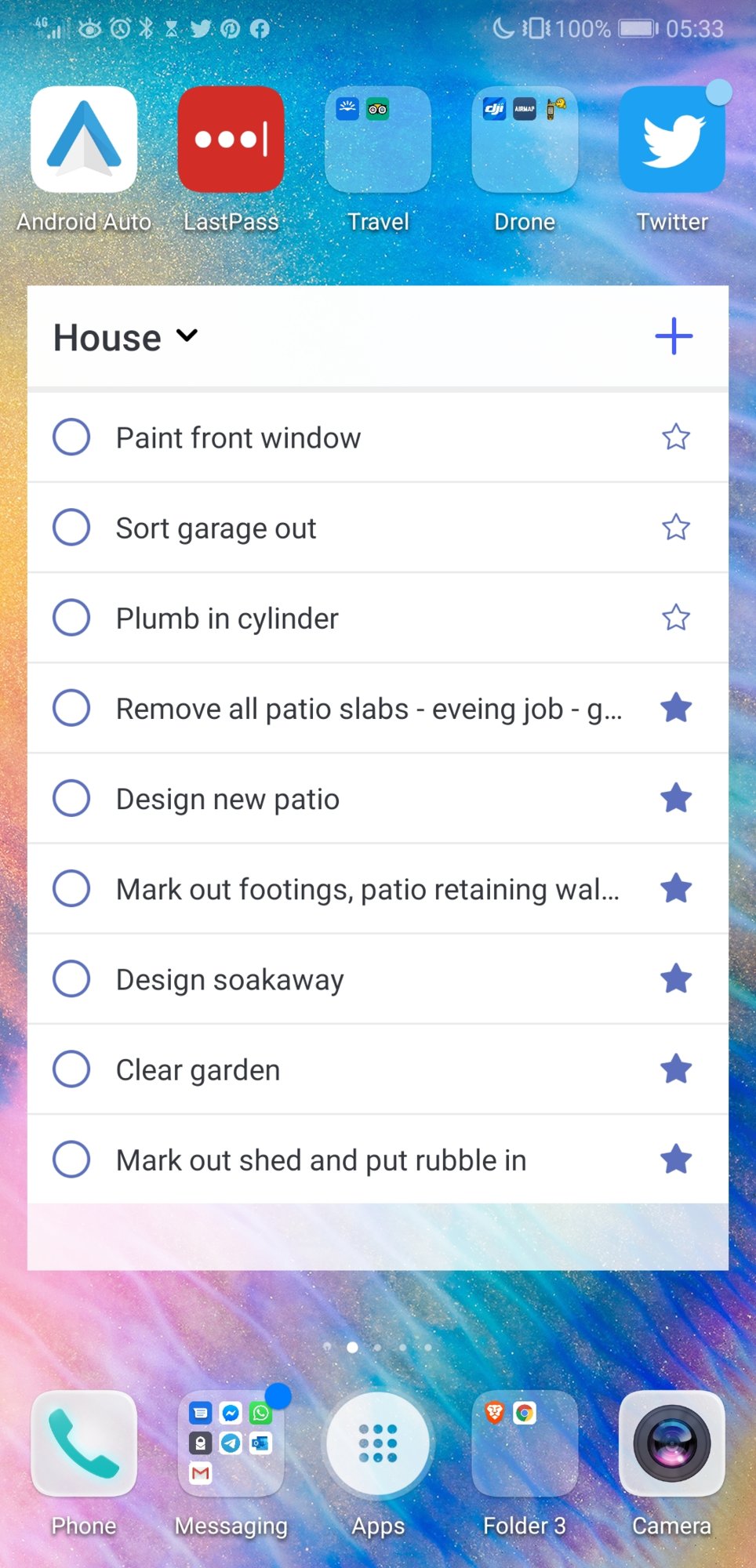Open the Messaging folder
This screenshot has width=756, height=1568.
pos(231,1445)
